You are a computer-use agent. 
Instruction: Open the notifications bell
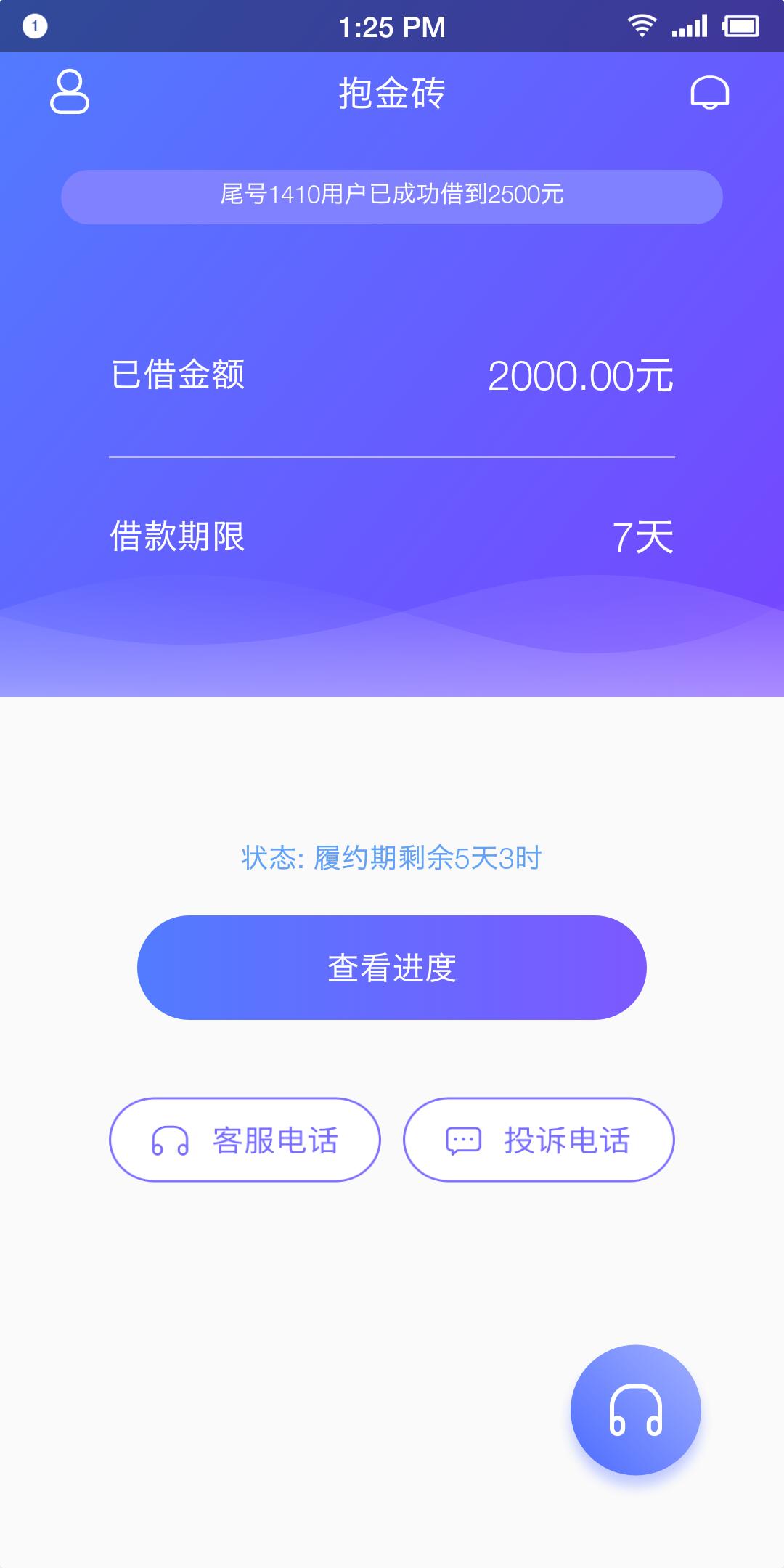click(709, 93)
